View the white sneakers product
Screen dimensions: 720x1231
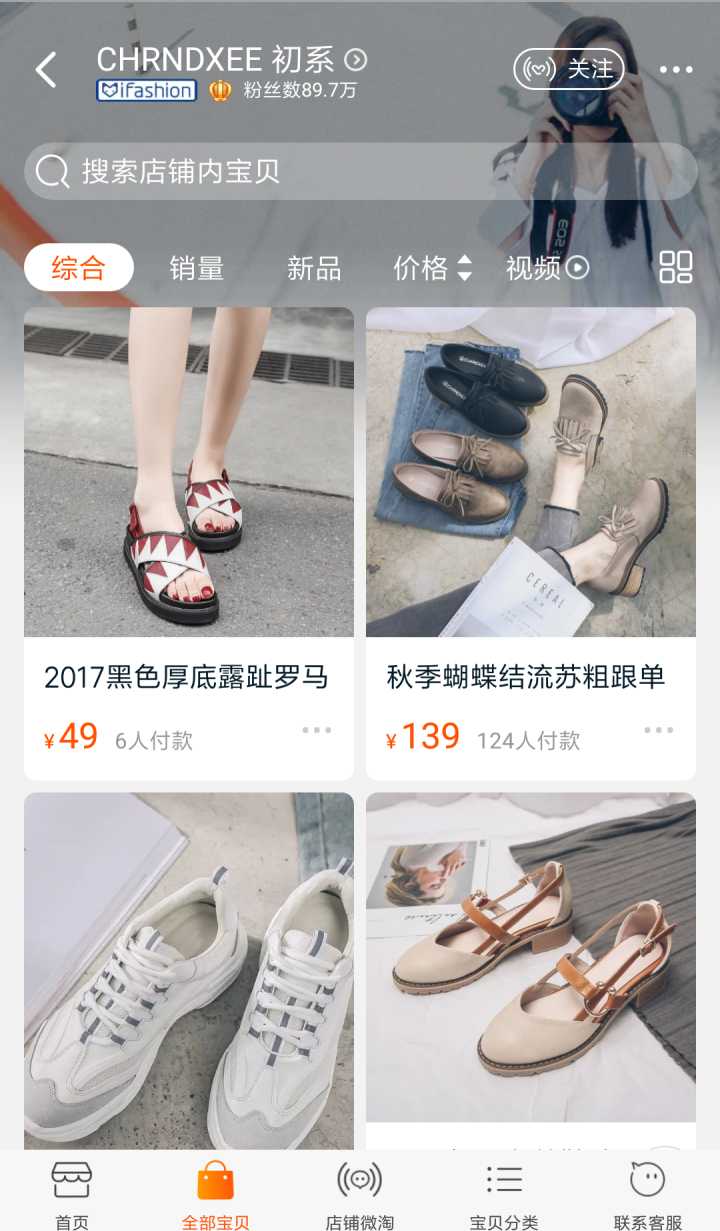click(x=188, y=970)
